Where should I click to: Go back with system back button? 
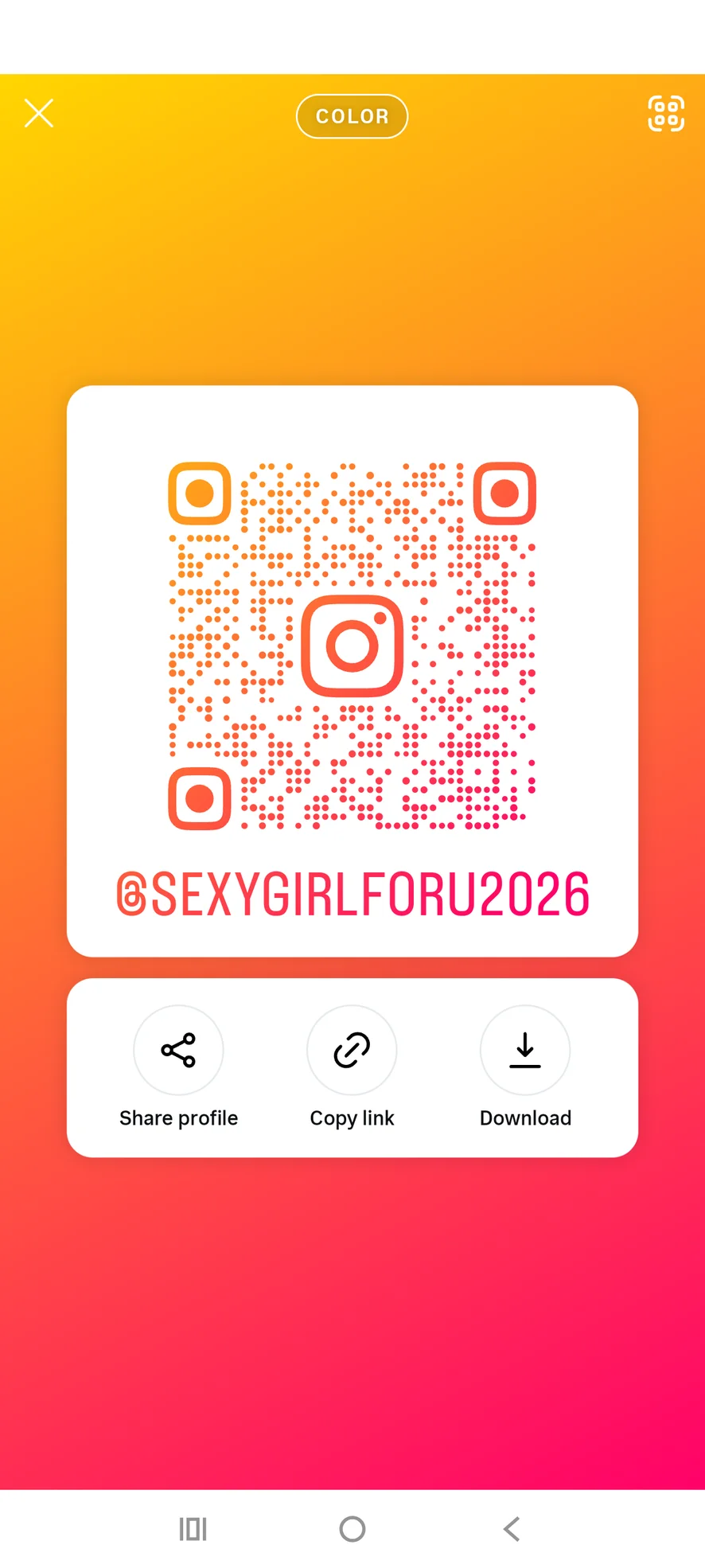coord(512,1529)
